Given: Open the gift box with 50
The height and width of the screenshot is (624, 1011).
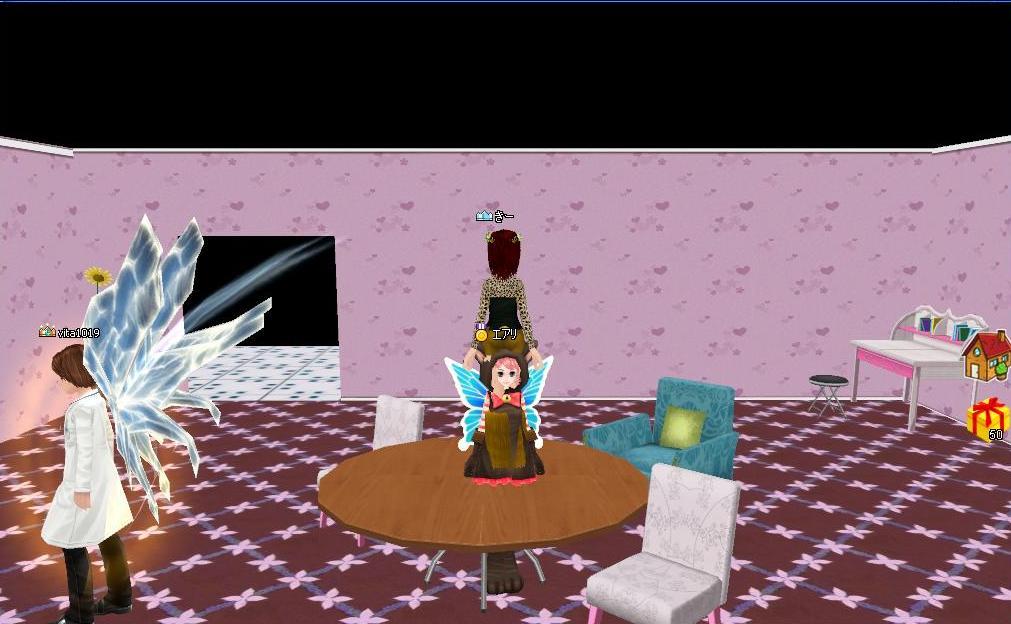Looking at the screenshot, I should click(987, 417).
